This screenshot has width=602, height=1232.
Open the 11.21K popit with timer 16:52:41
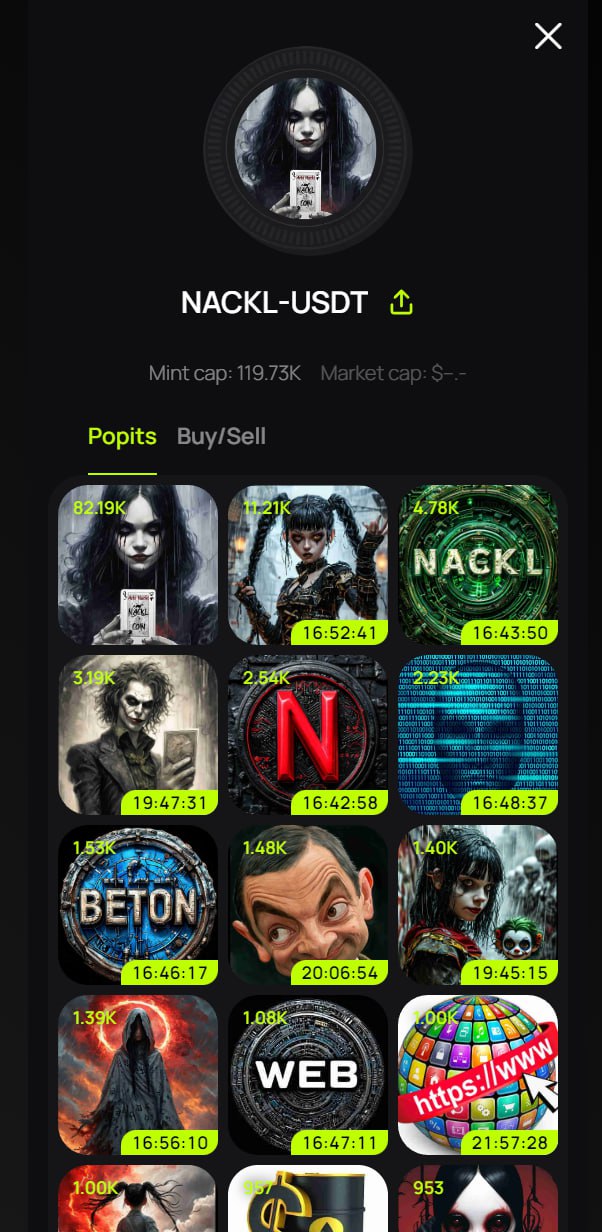pos(308,565)
